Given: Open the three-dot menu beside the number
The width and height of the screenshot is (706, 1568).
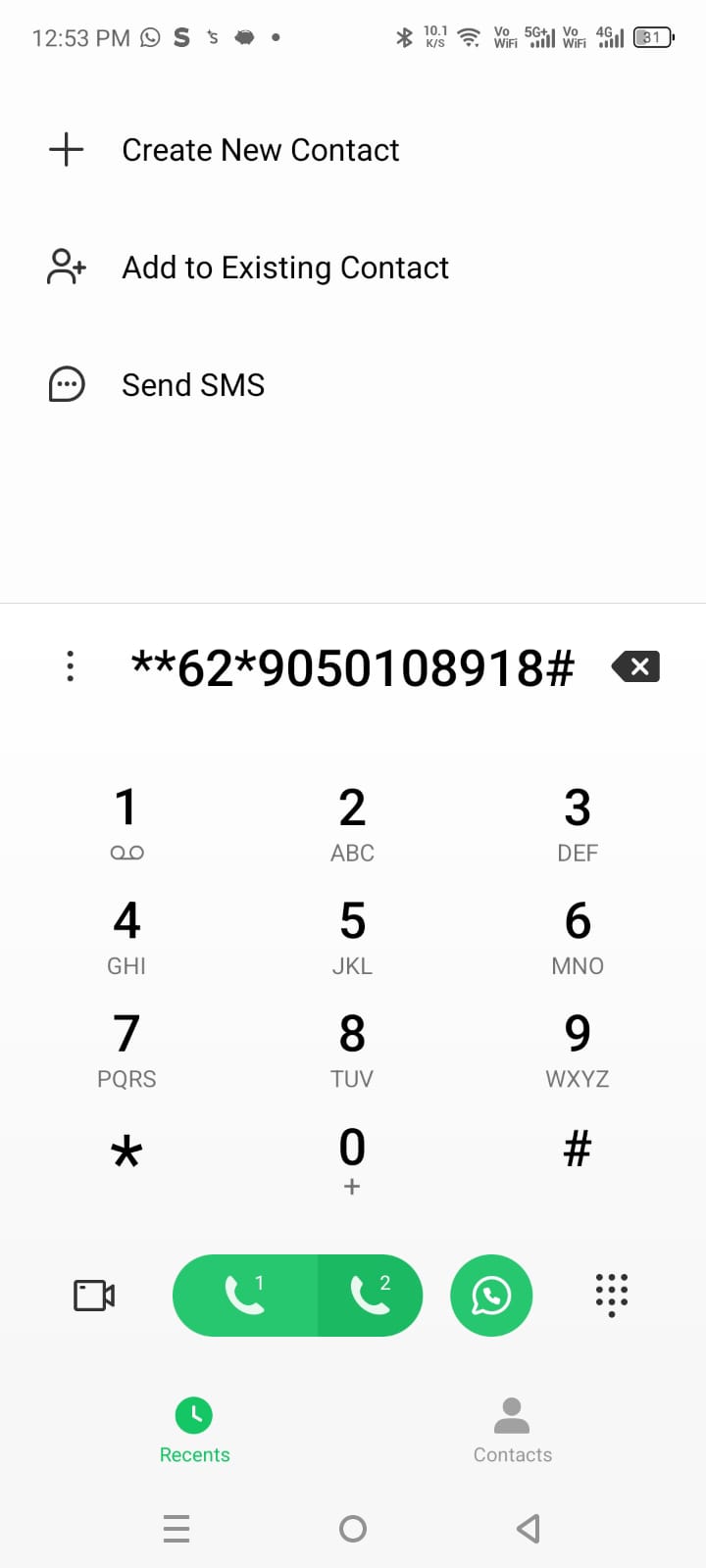Looking at the screenshot, I should [70, 666].
